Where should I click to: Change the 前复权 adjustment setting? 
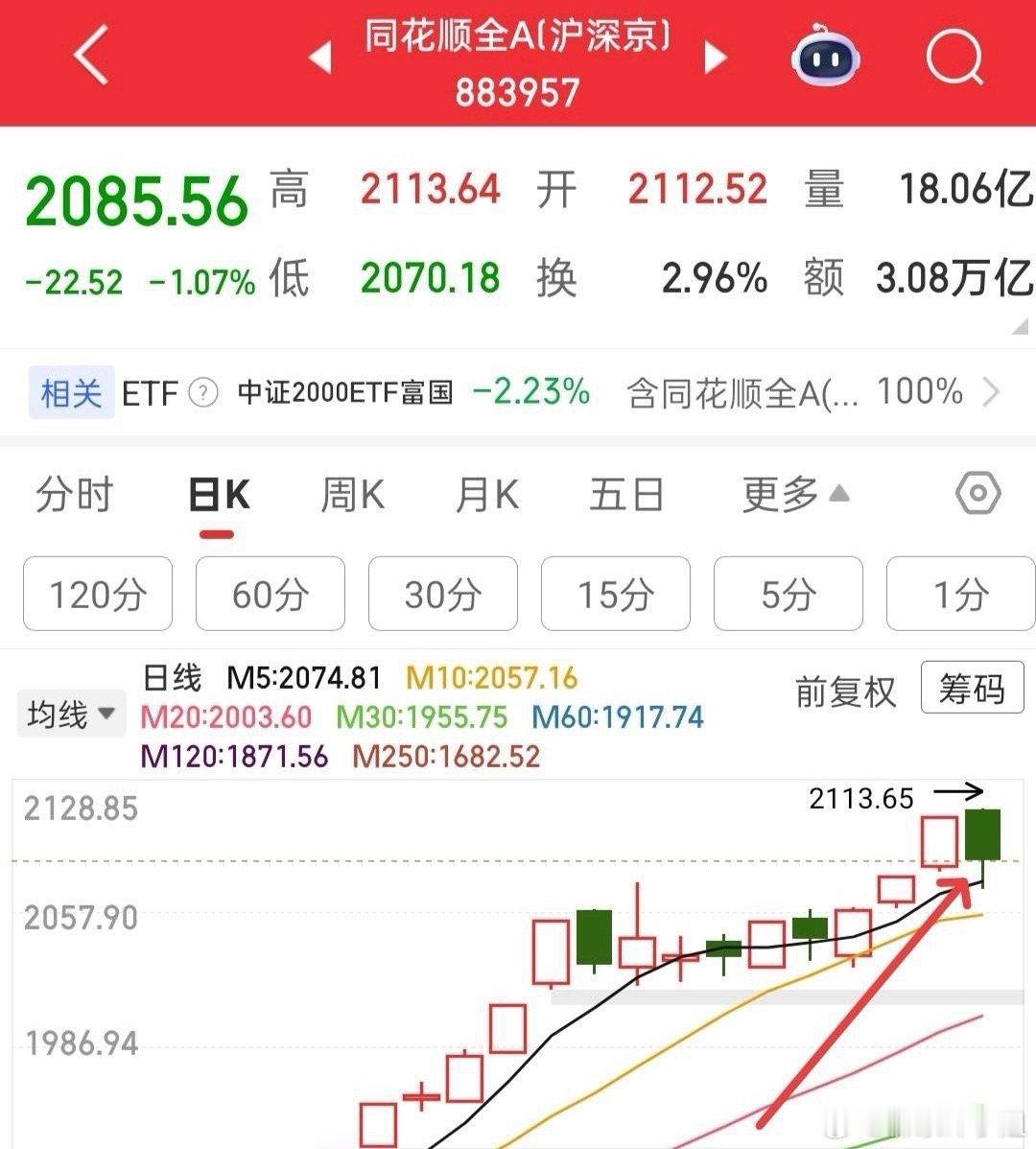(845, 691)
